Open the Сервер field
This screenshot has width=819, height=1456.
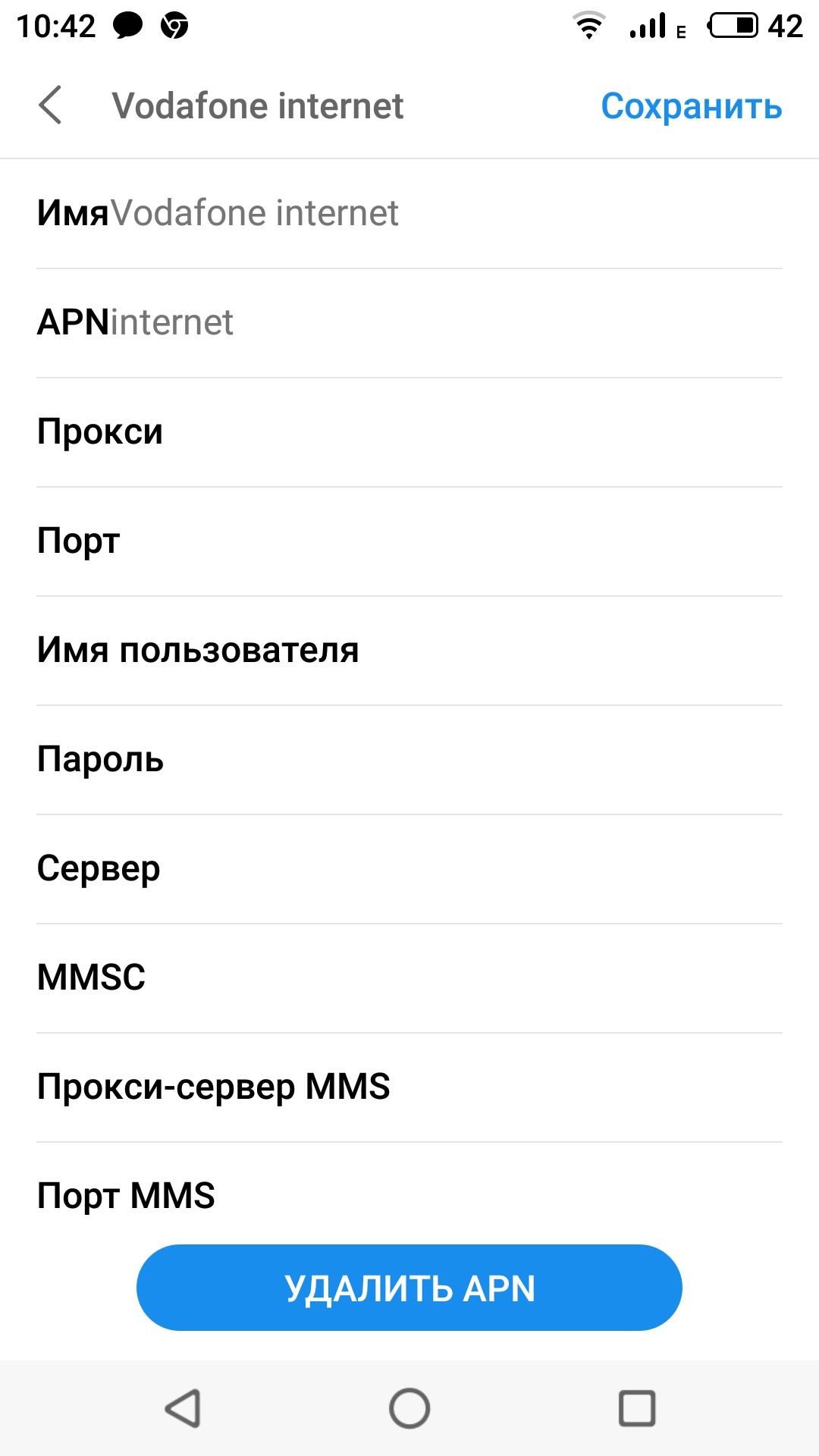409,869
